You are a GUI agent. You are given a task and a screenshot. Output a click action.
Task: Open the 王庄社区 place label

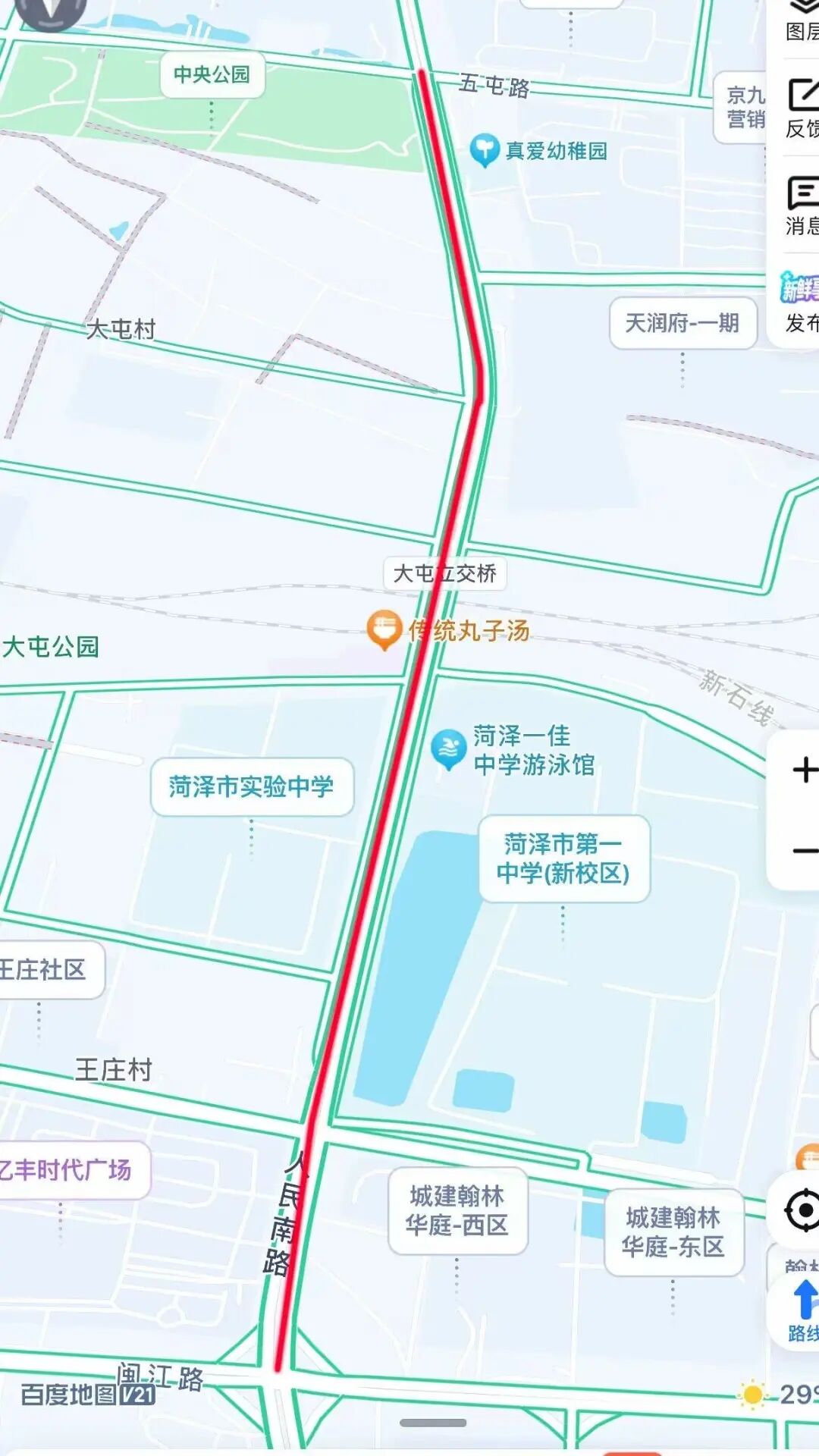(x=44, y=969)
